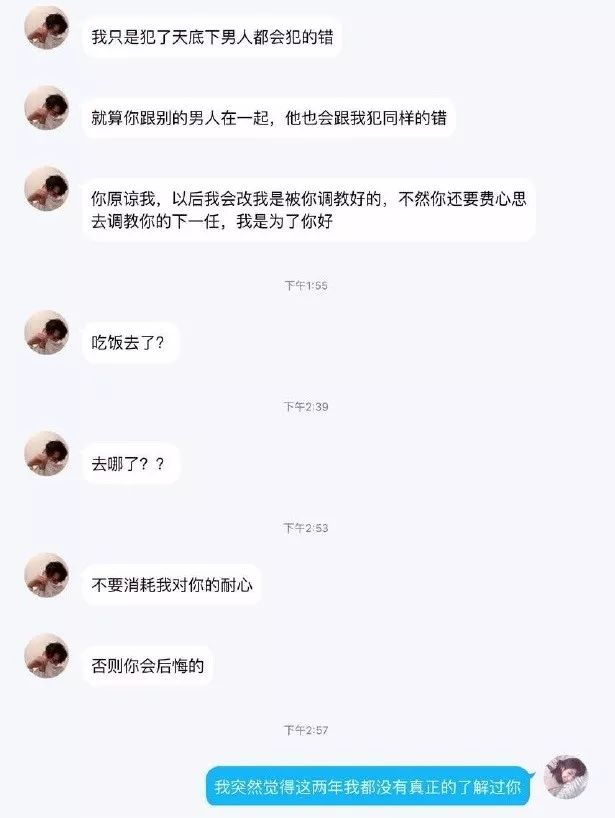Tap avatar beside '不要消耗我对你的耐心'
This screenshot has width=615, height=818.
pos(47,575)
